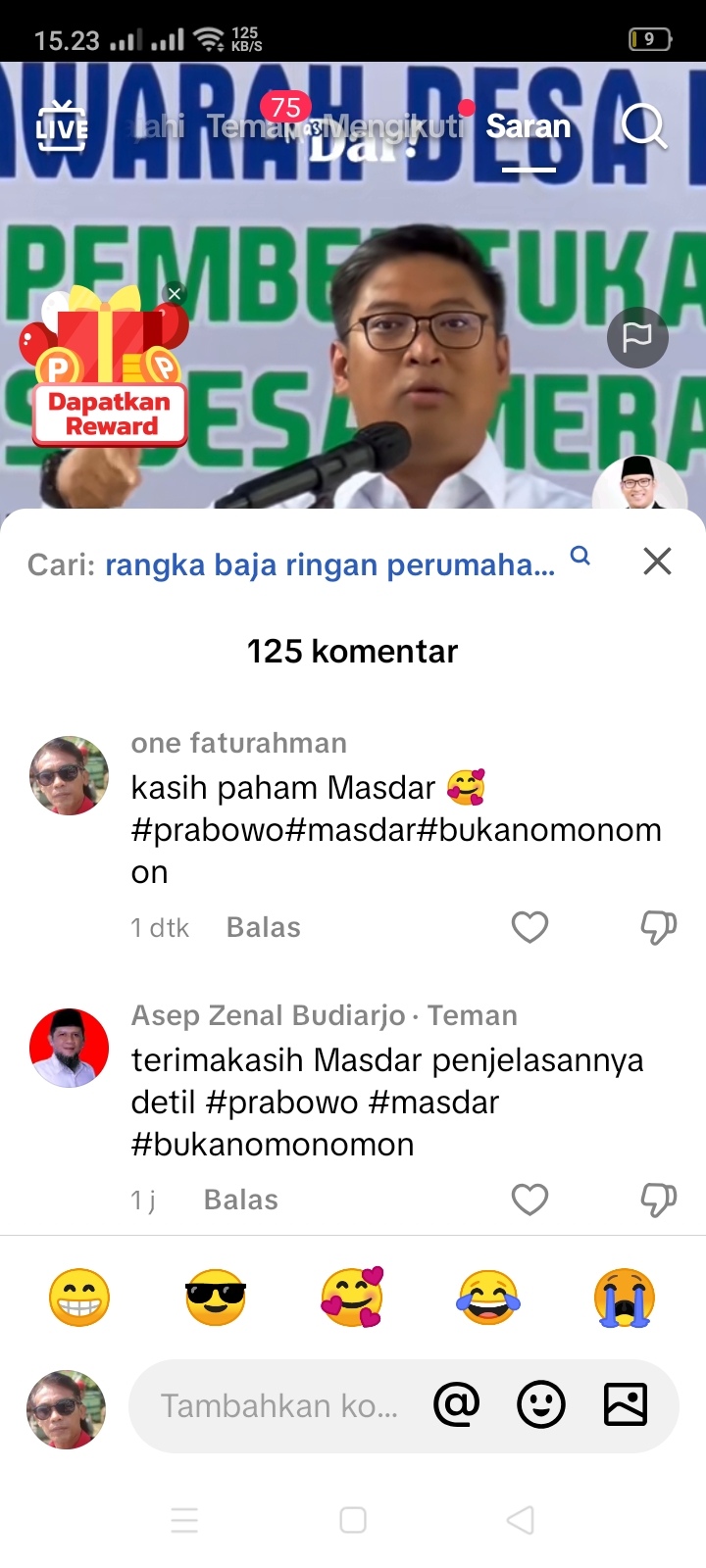Open Asep Zenal Budiarjo's profile picture
The image size is (706, 1568).
(x=69, y=1048)
